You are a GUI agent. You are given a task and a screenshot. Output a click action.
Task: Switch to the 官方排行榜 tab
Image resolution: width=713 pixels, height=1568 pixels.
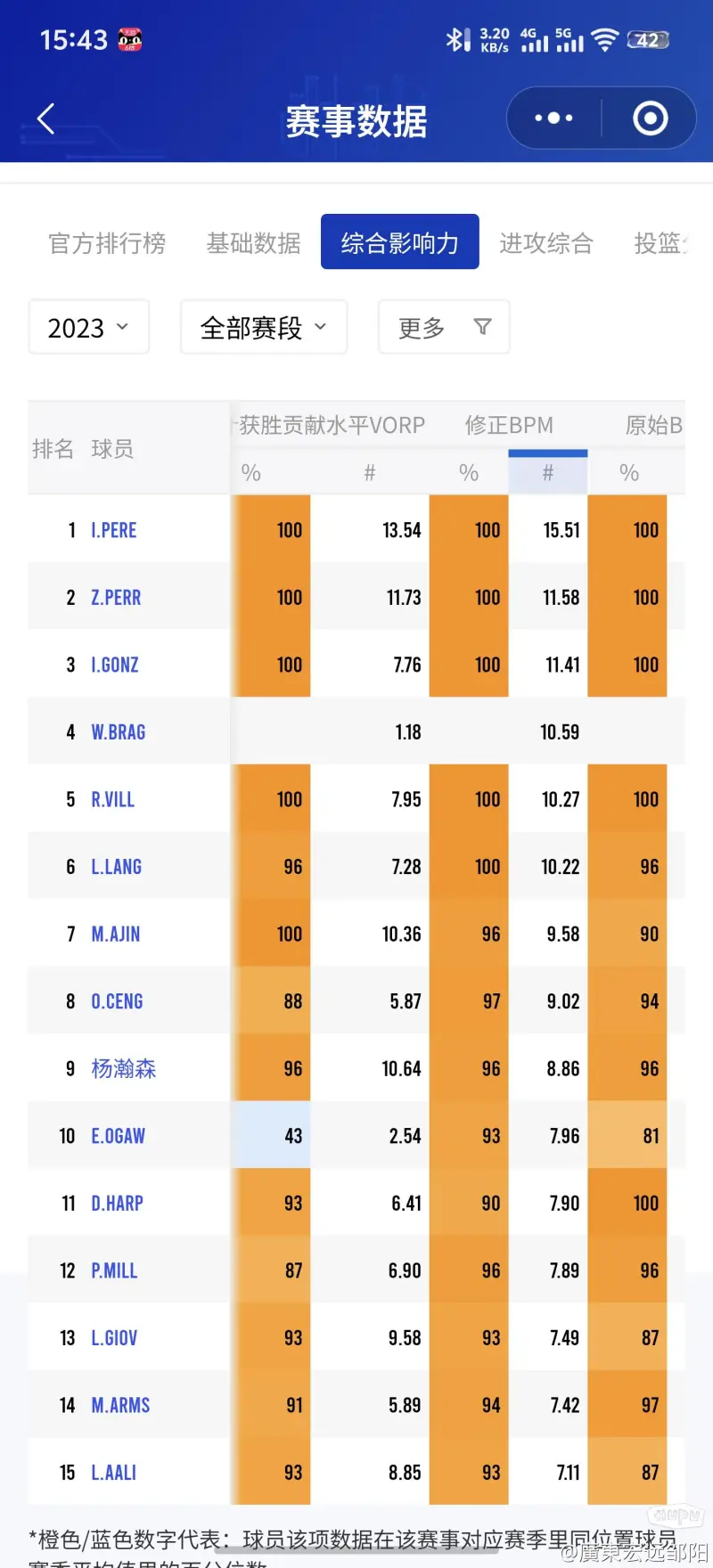click(x=107, y=243)
